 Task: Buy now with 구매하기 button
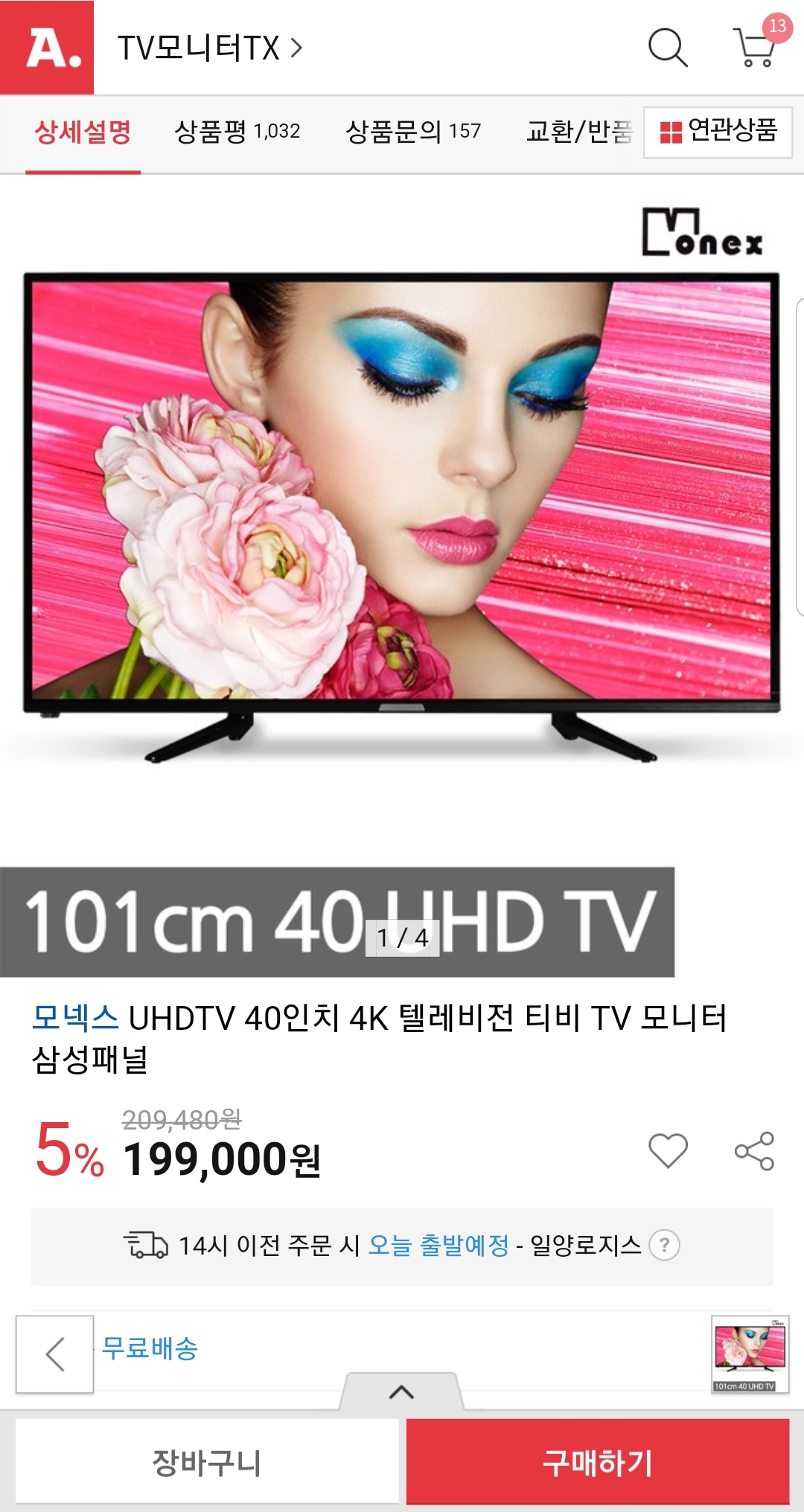tap(597, 1462)
